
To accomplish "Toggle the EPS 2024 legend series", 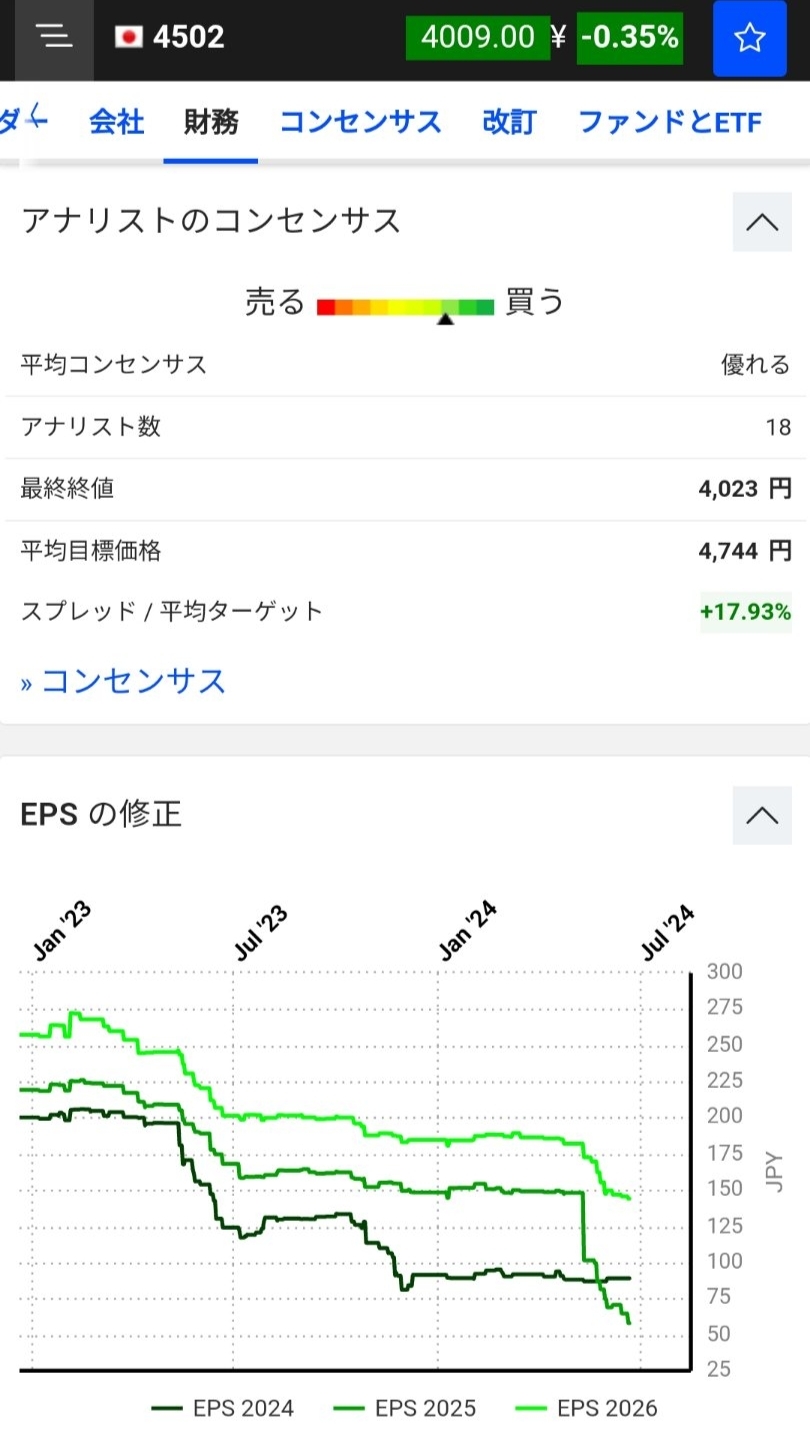I will (223, 1408).
